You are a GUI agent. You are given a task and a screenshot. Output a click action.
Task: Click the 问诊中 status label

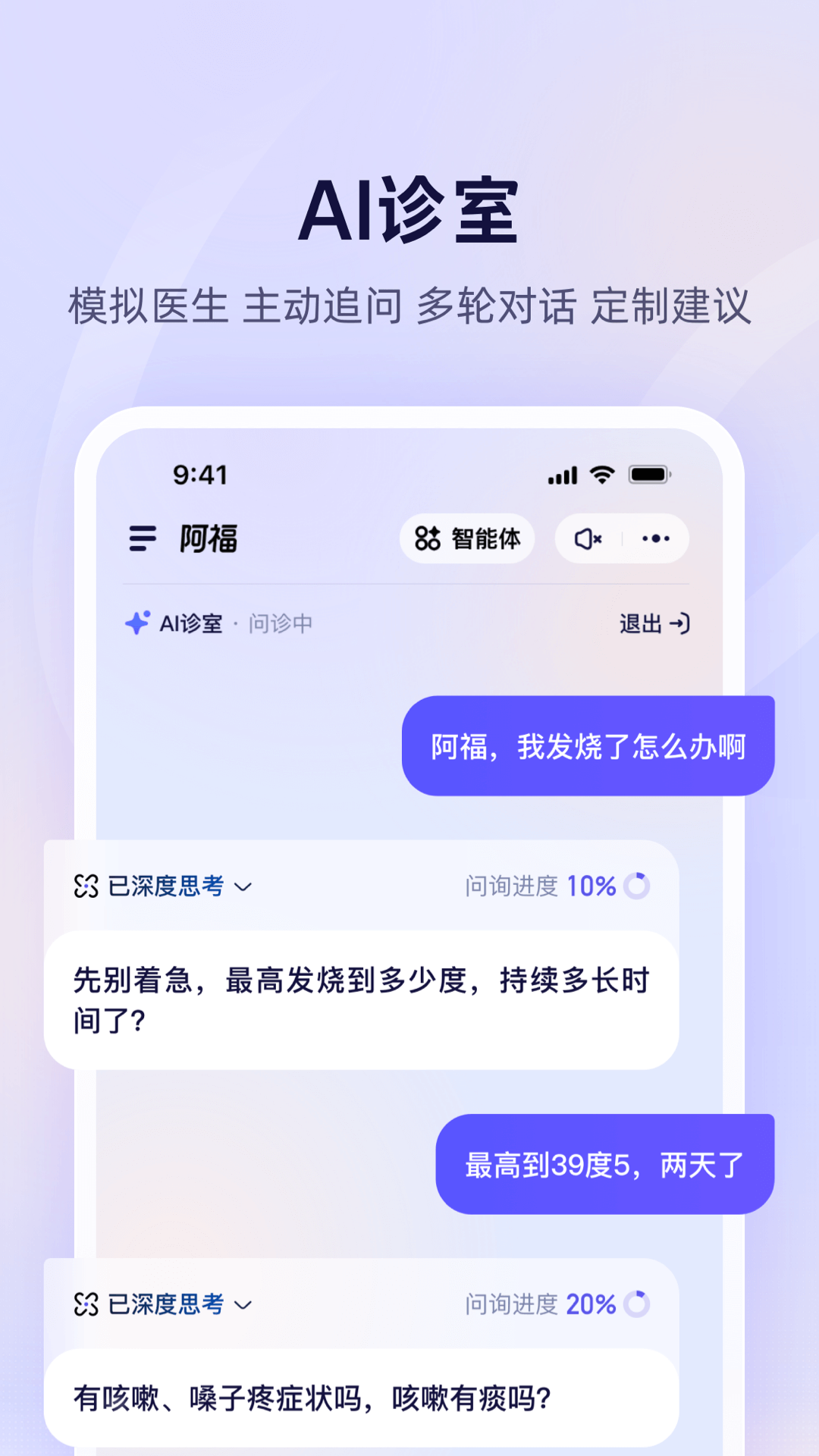pos(281,623)
